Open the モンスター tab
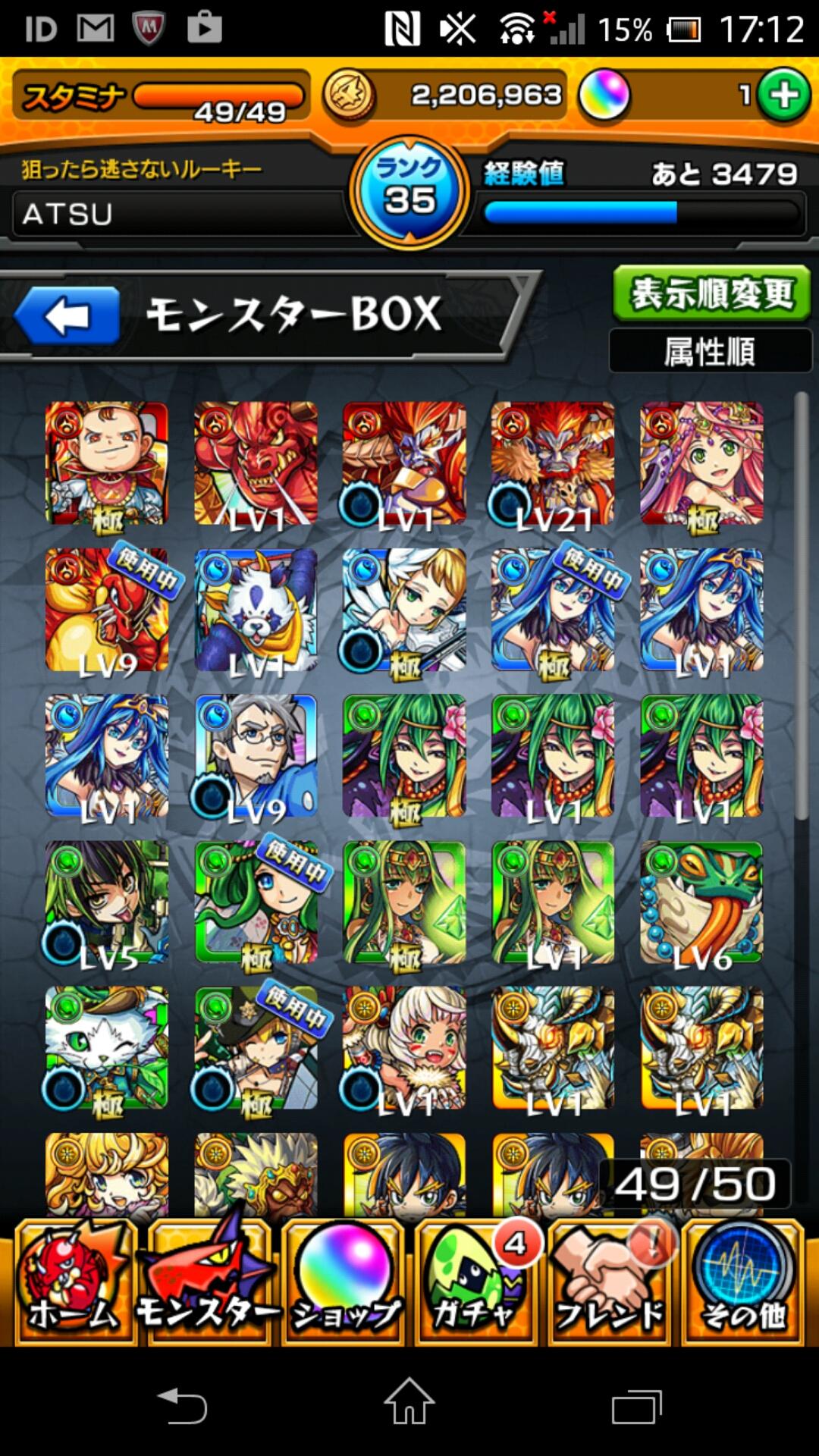 pyautogui.click(x=209, y=1283)
